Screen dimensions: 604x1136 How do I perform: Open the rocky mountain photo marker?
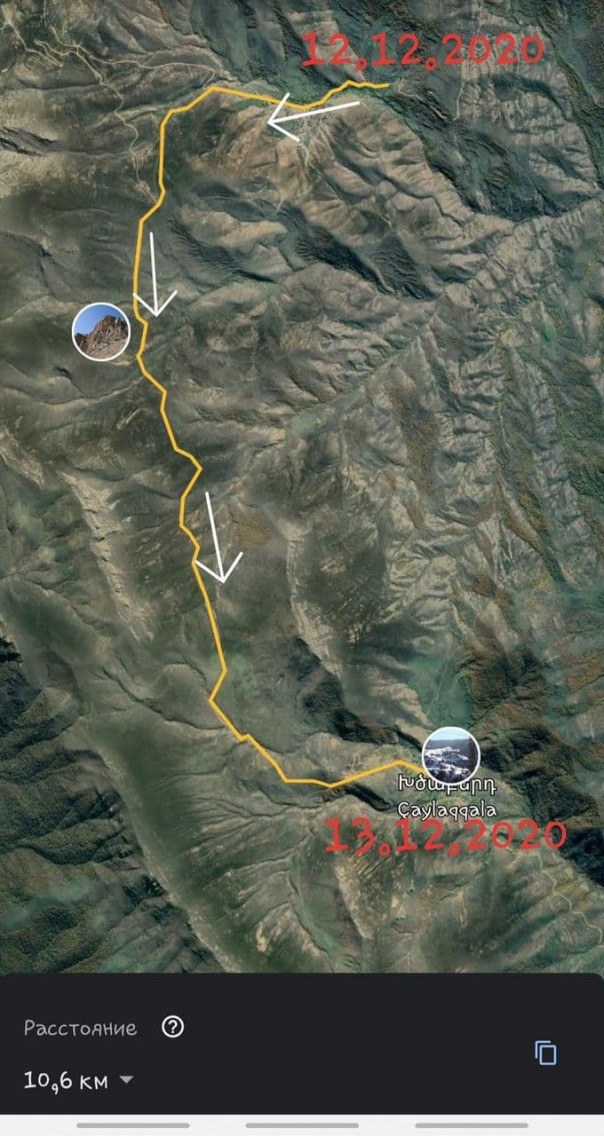pyautogui.click(x=102, y=332)
